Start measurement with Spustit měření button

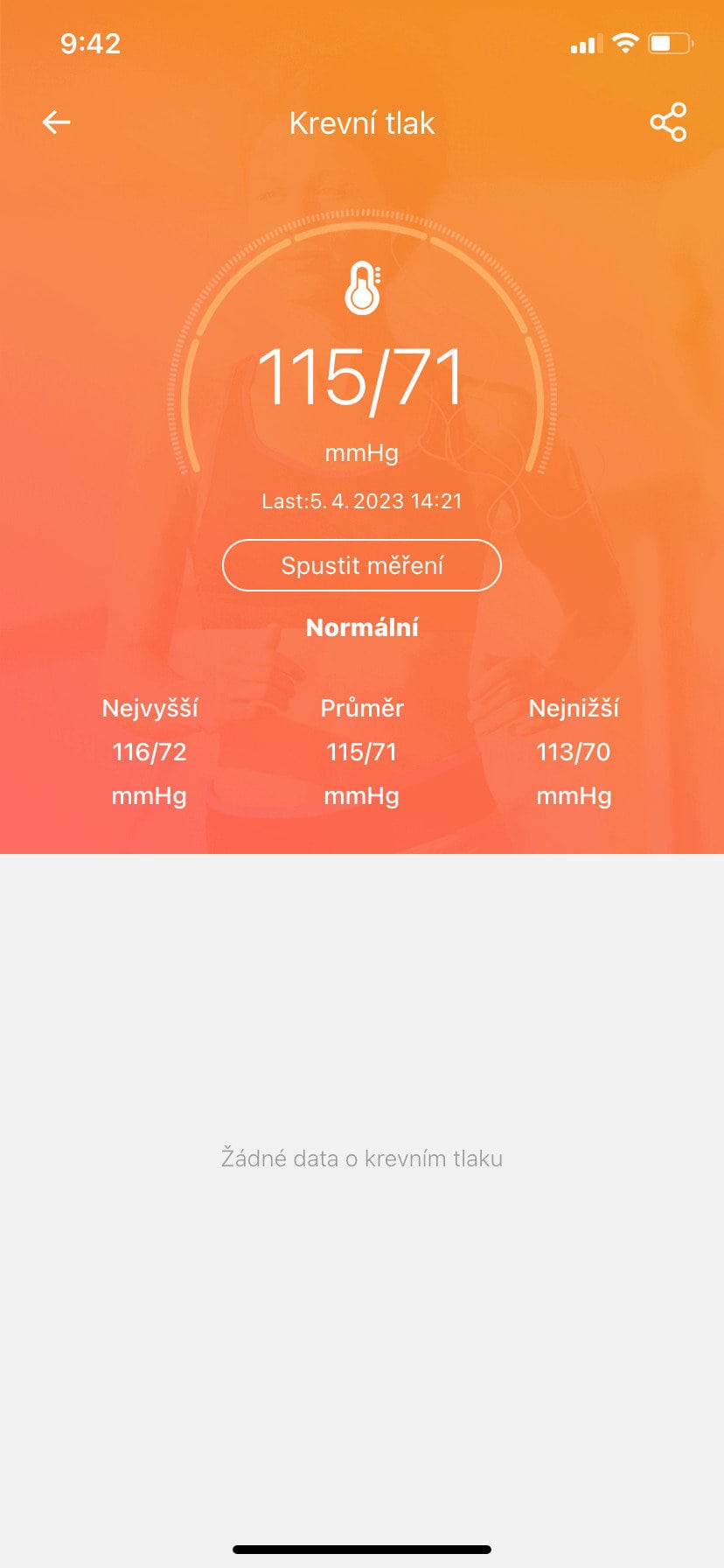click(x=362, y=565)
